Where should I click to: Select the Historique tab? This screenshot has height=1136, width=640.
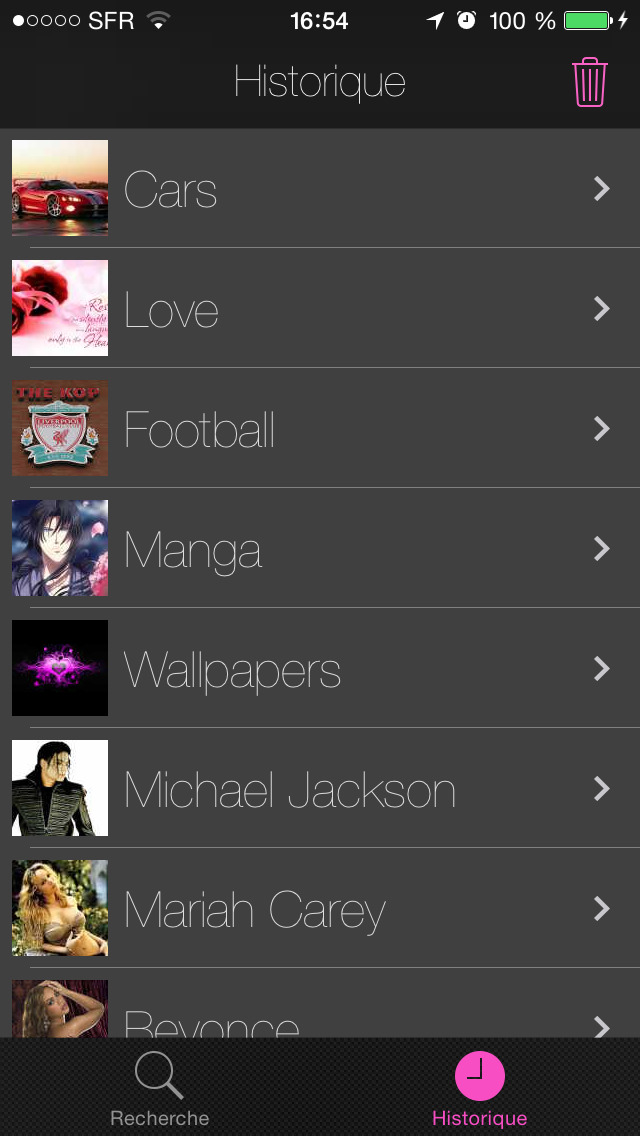pyautogui.click(x=479, y=1089)
